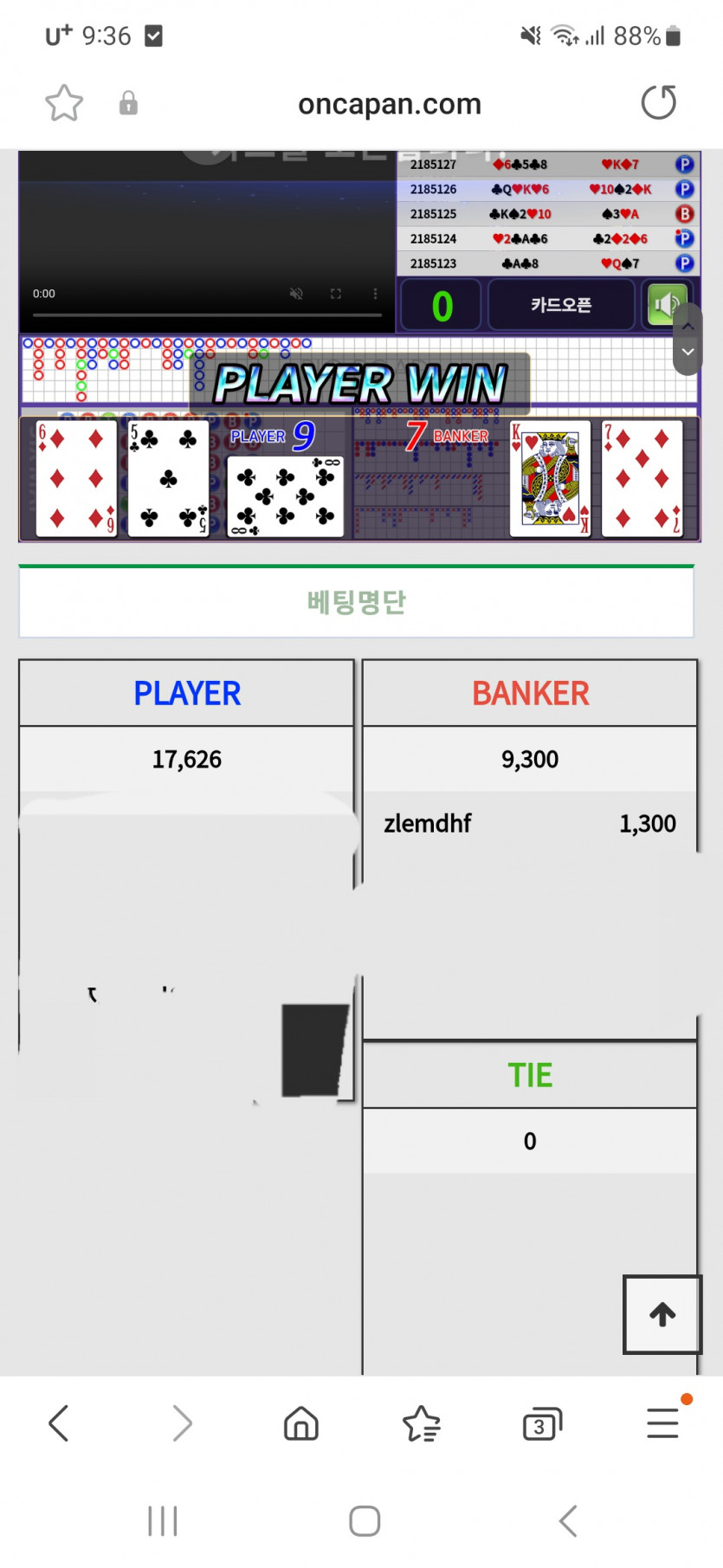The image size is (723, 1568).
Task: Reload the oncapan.com page
Action: point(658,102)
